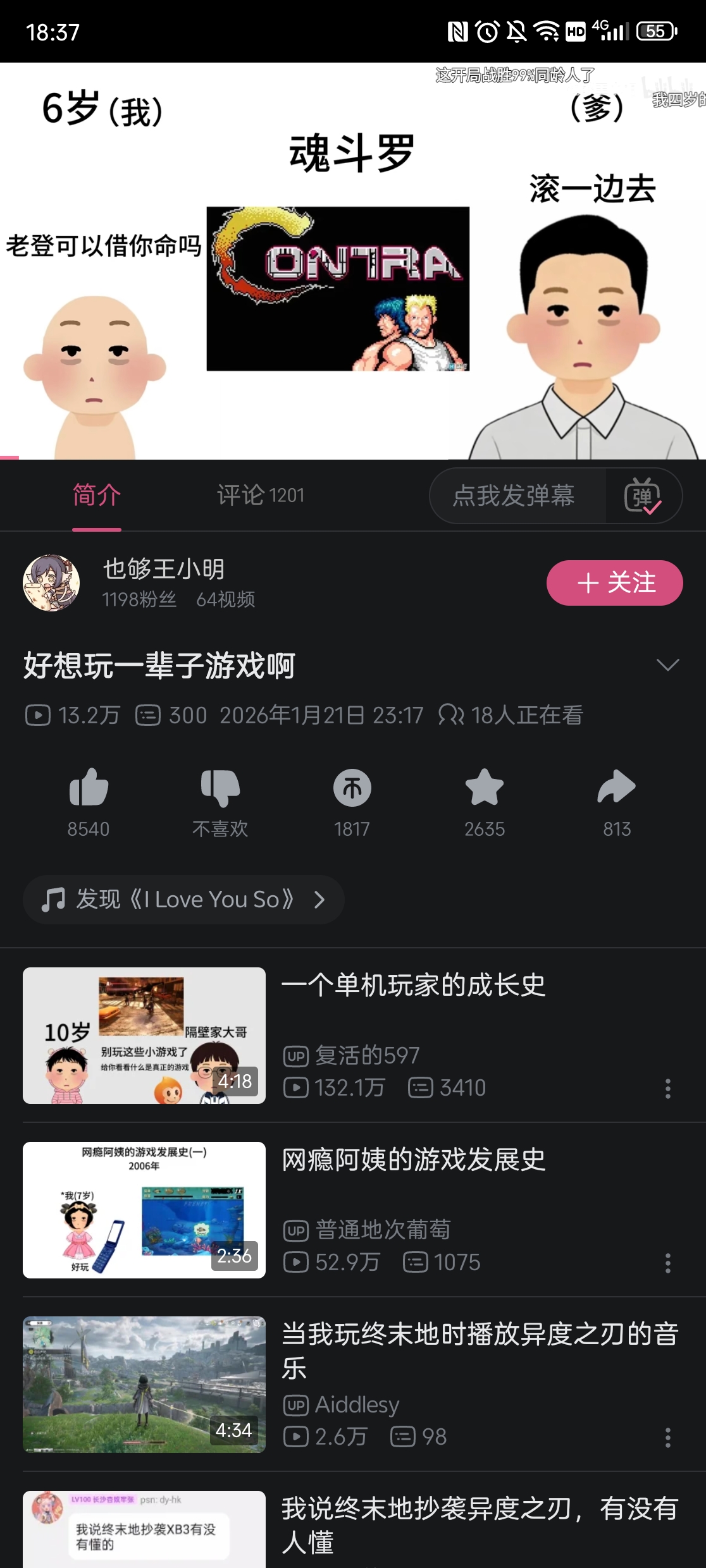Open video 当我玩终末地时播放异度之刃的音乐

pos(480,1350)
